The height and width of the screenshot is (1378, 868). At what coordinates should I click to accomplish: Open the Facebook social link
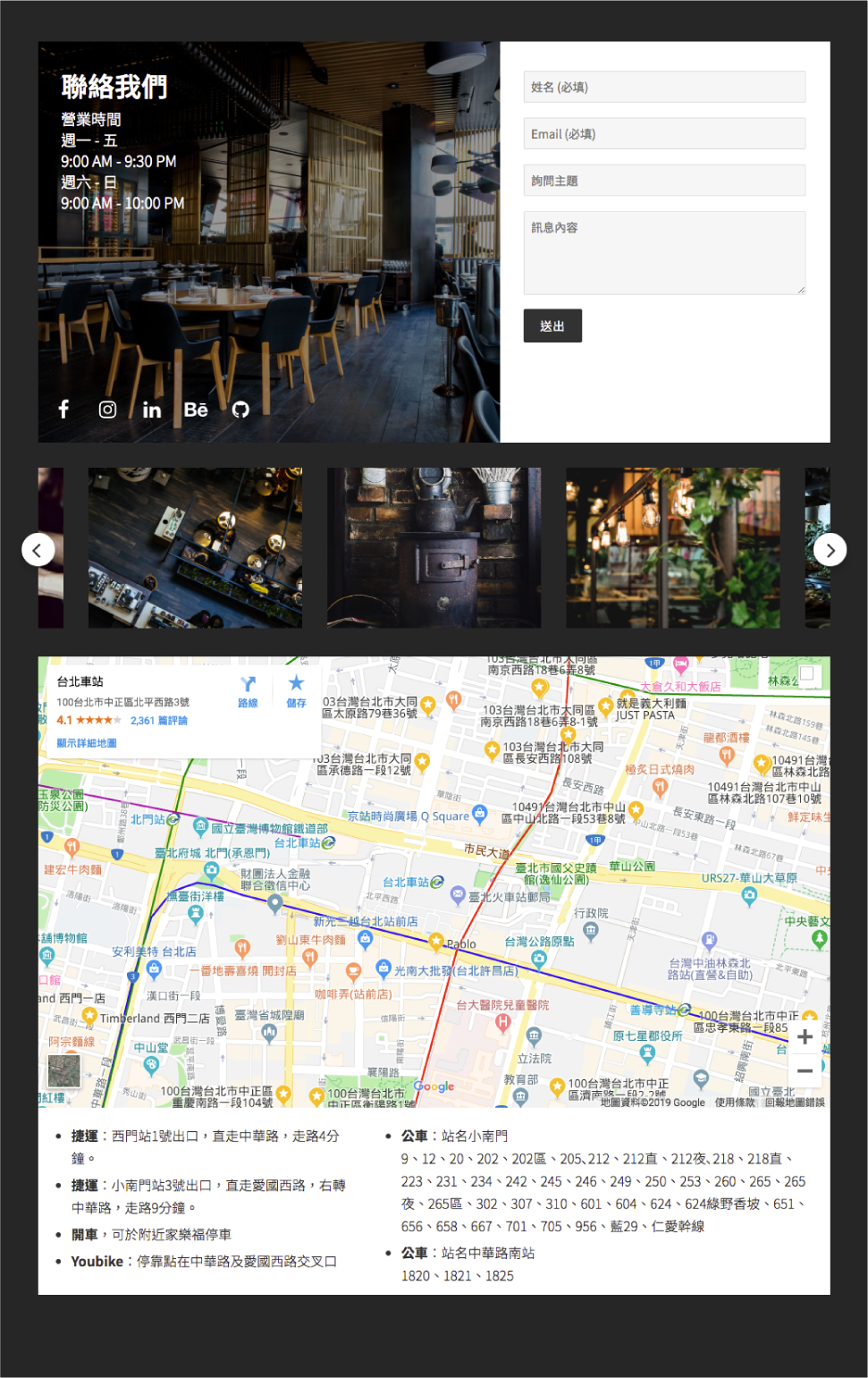click(x=63, y=410)
